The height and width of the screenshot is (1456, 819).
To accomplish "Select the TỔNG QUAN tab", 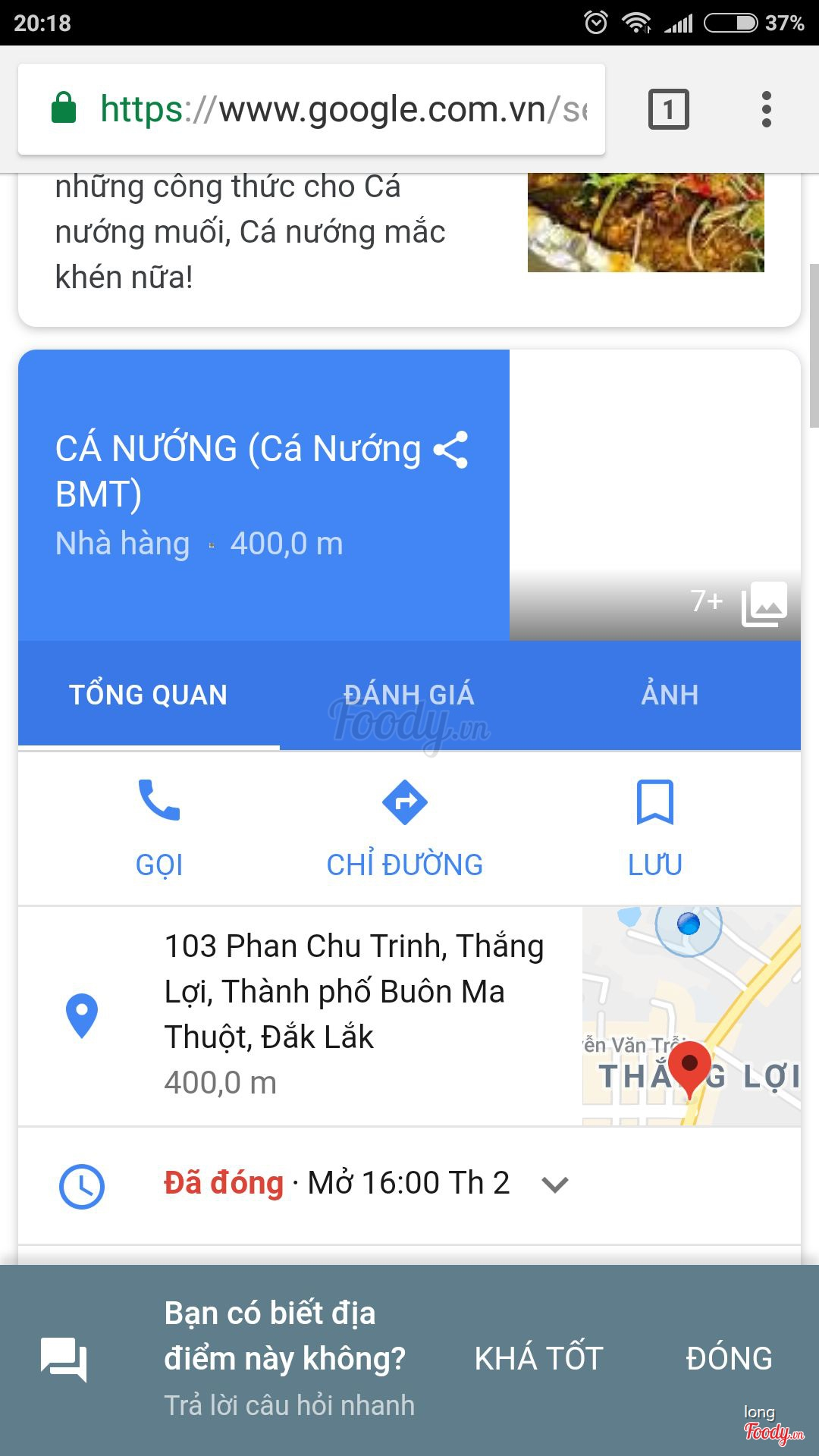I will pyautogui.click(x=148, y=695).
